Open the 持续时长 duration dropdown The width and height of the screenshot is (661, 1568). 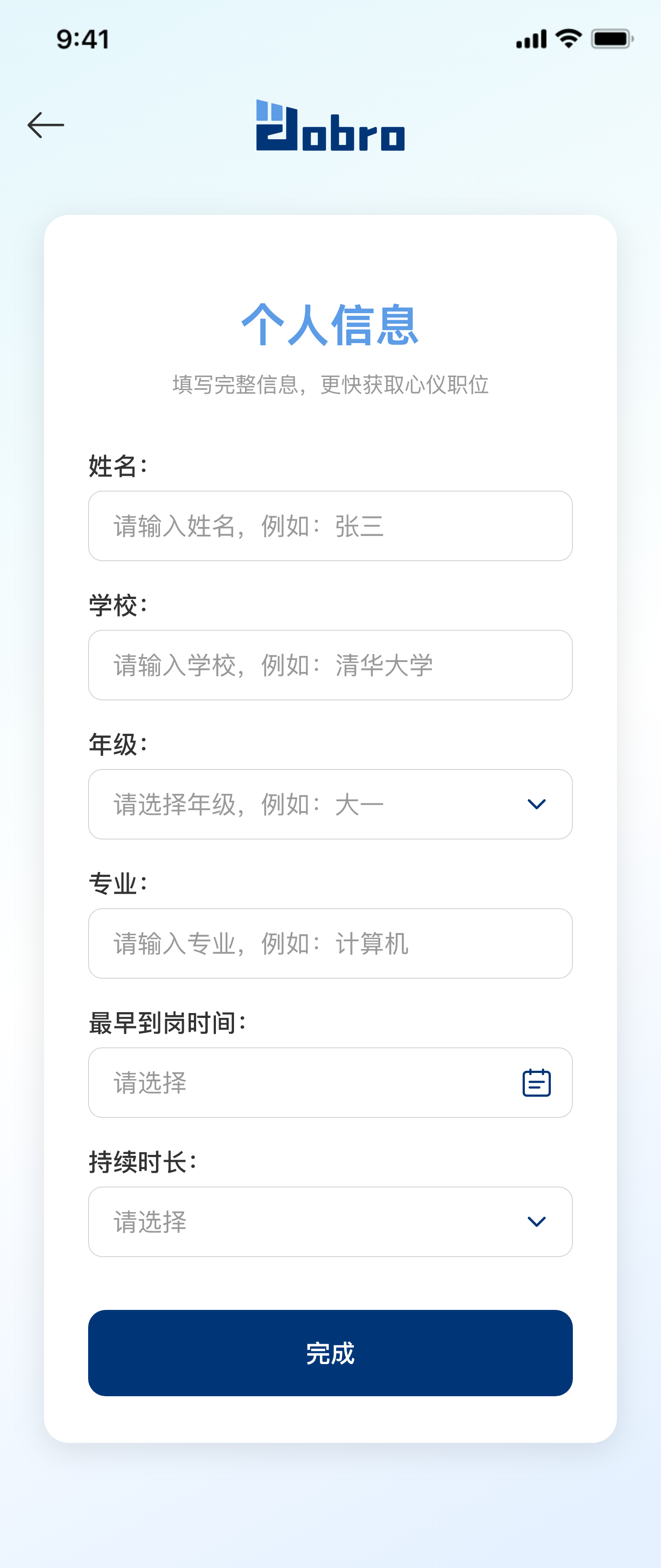330,1221
